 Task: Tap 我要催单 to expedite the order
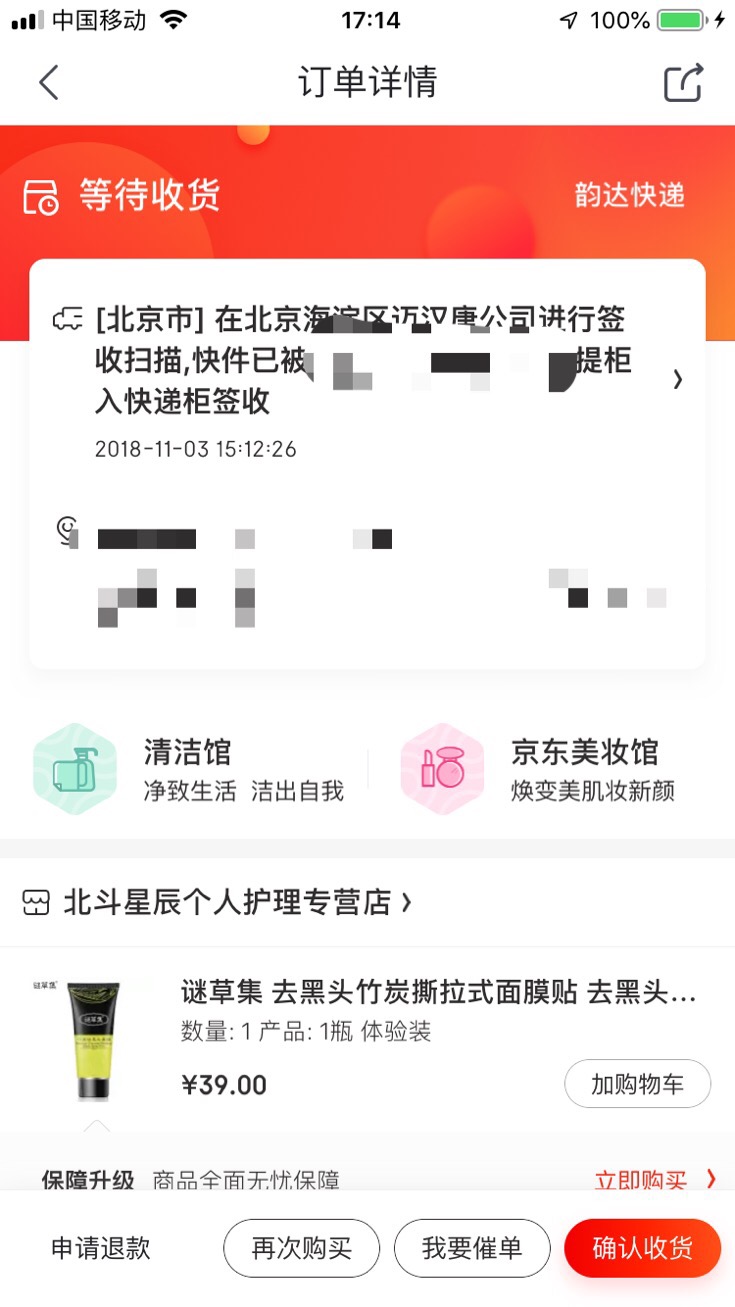[x=472, y=1248]
